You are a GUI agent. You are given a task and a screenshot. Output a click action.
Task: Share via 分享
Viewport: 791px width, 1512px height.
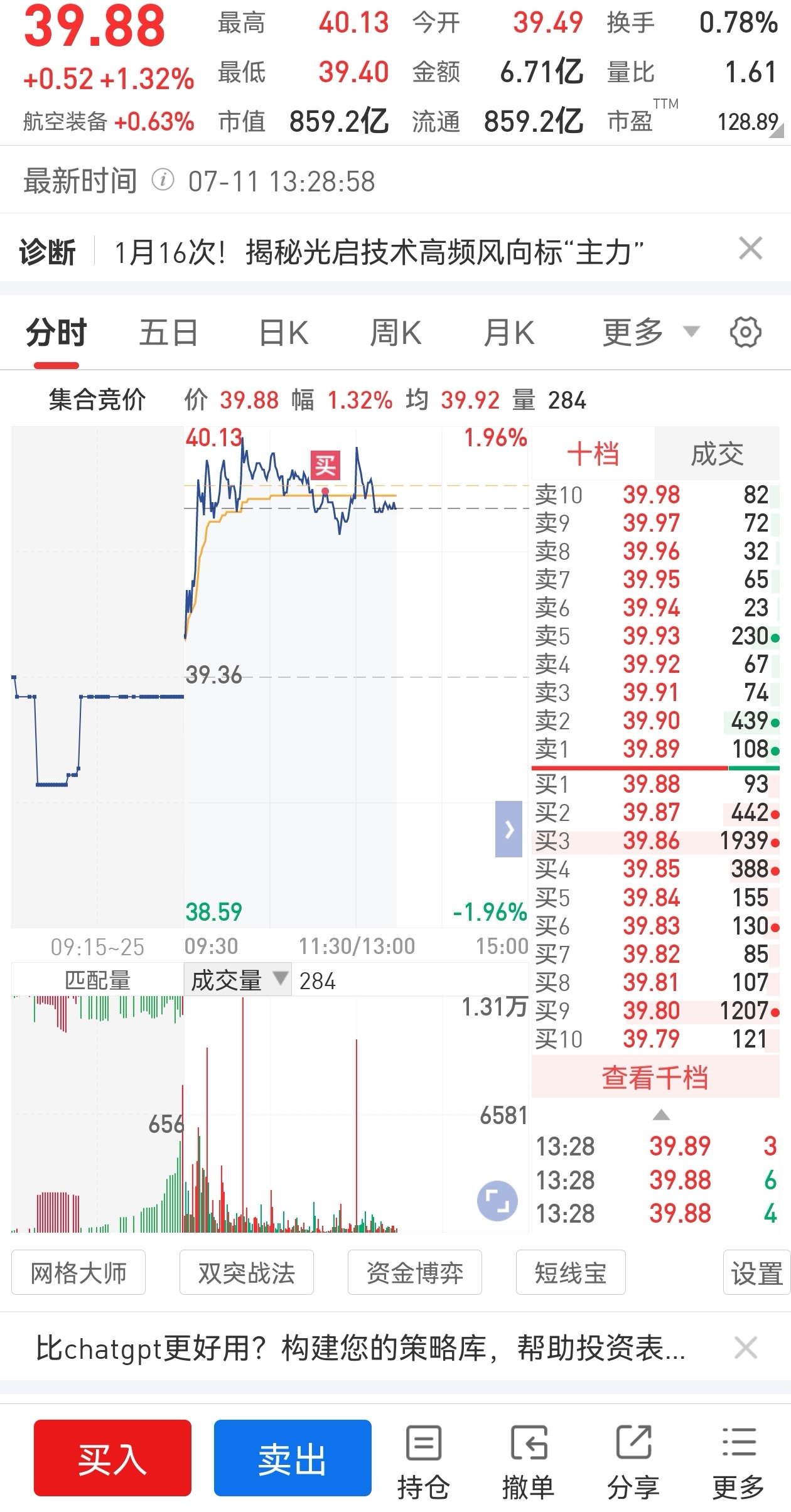(633, 1462)
